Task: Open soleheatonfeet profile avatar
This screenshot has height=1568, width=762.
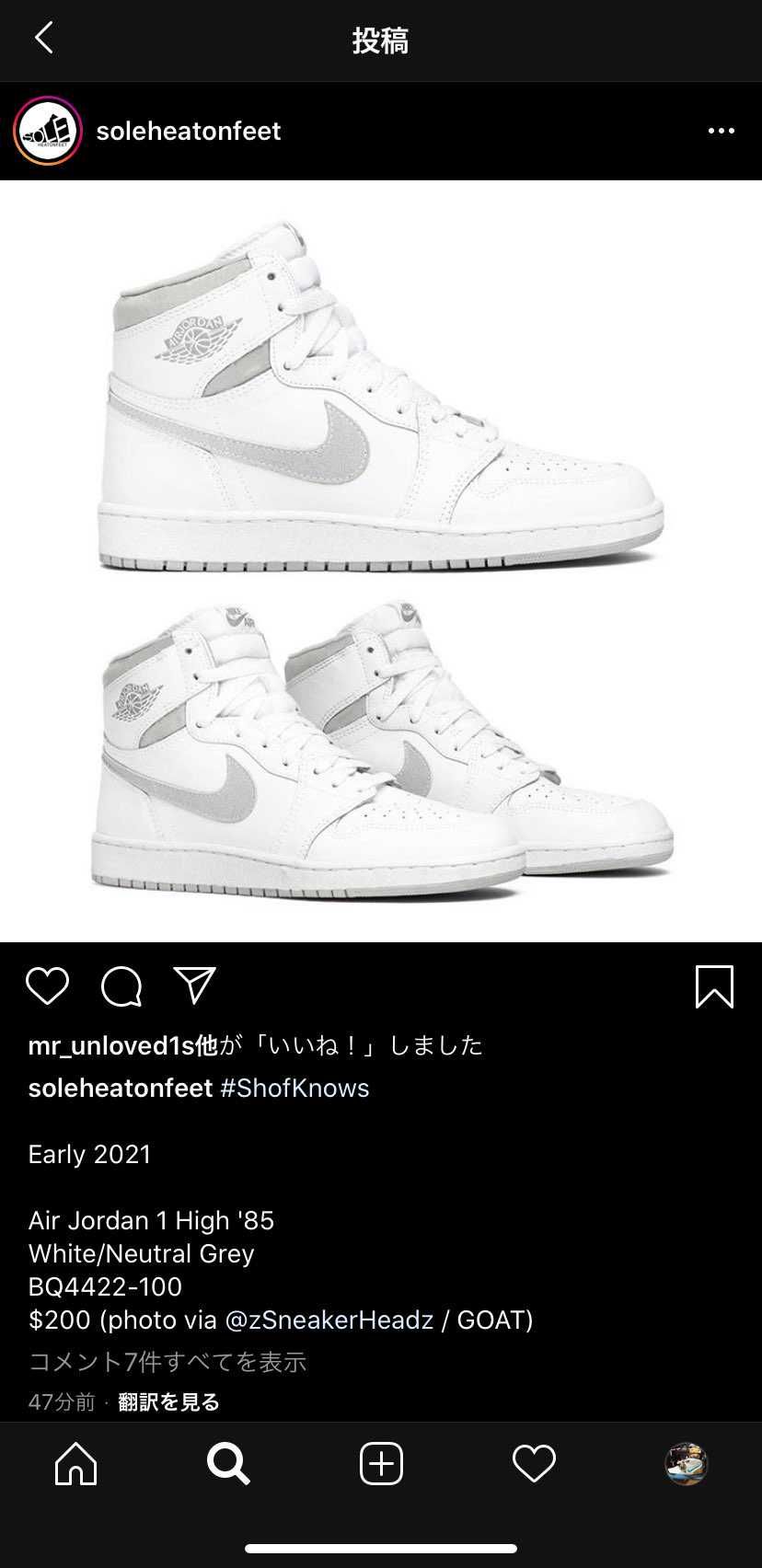Action: [x=48, y=131]
